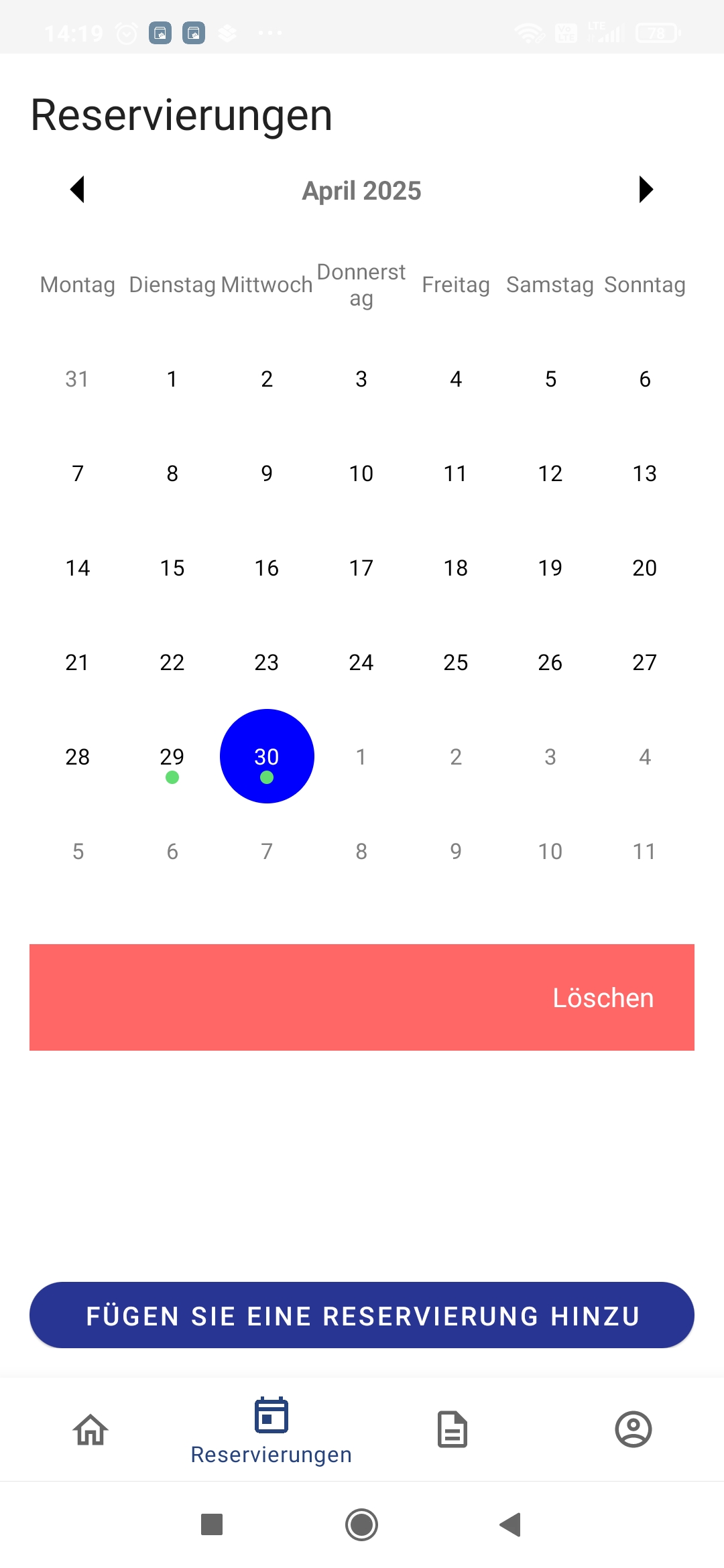724x1568 pixels.
Task: Select March 31 in the first row
Action: [x=77, y=379]
